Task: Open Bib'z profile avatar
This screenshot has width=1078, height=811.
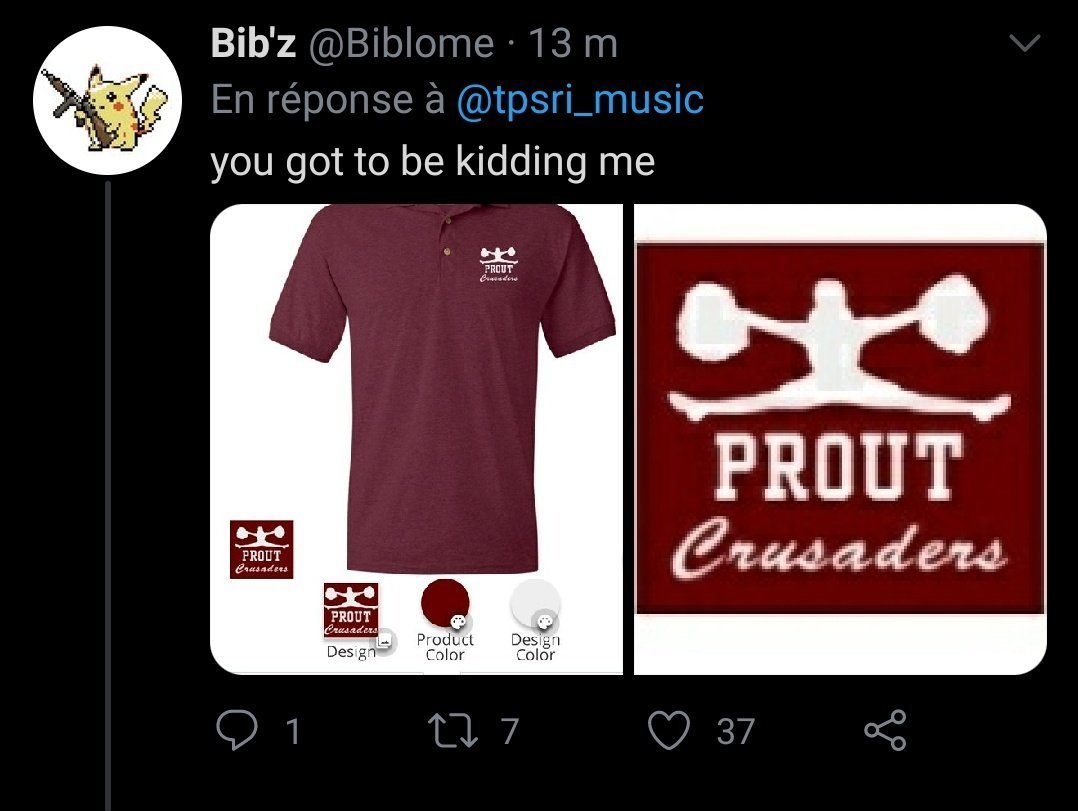Action: (x=107, y=100)
